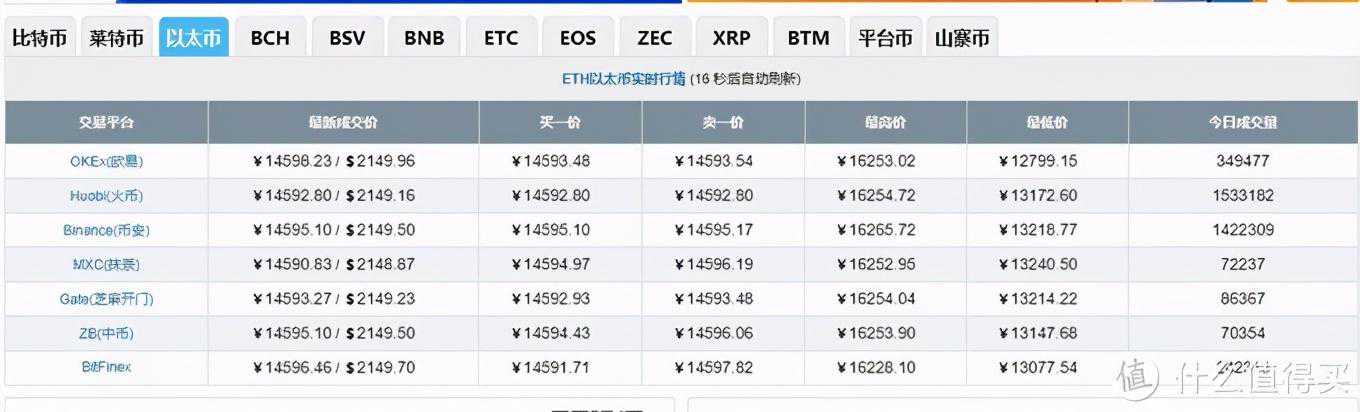Switch to the ZEC tab
The image size is (1360, 412).
point(655,38)
